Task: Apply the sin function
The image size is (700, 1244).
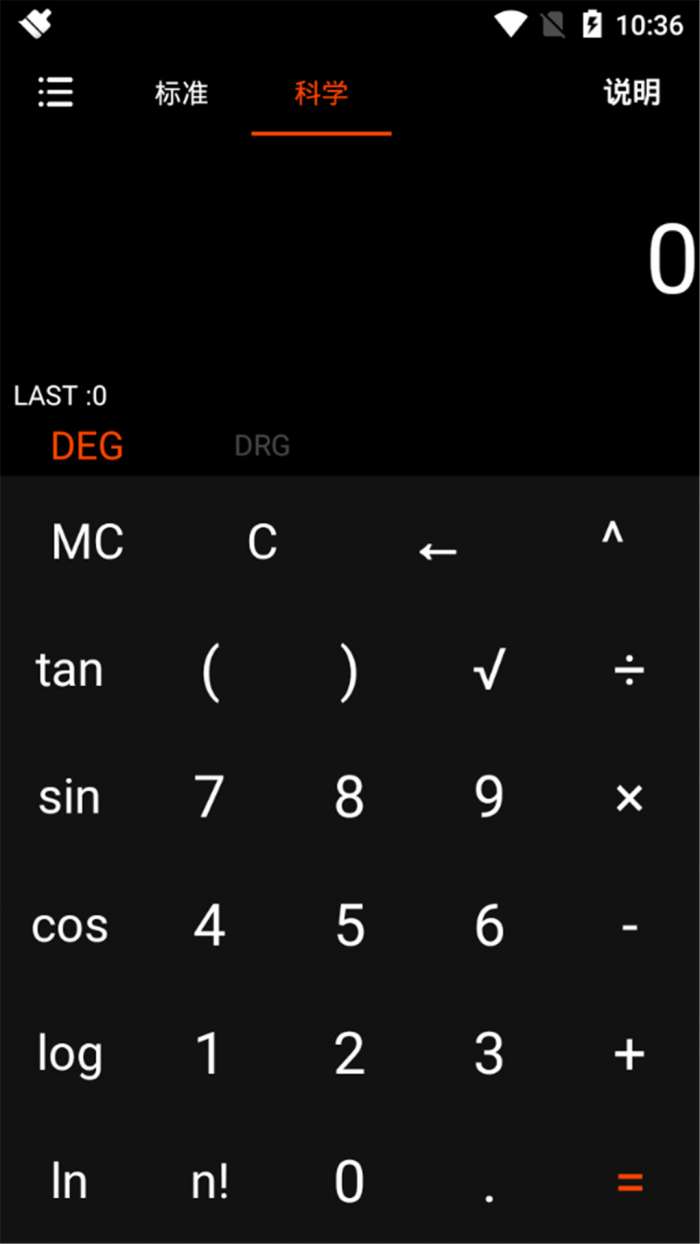Action: (70, 798)
